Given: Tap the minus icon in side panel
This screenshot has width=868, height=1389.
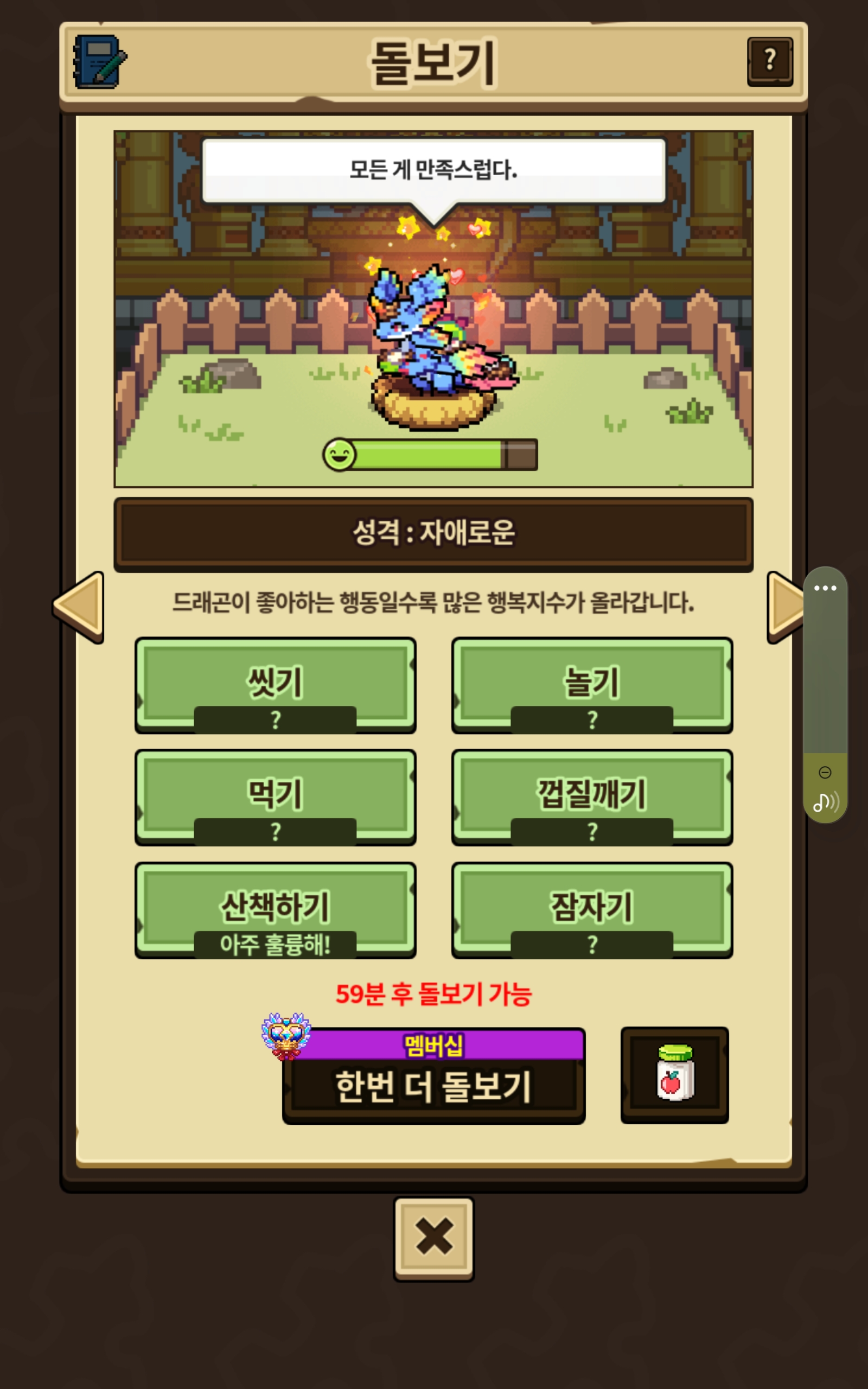Looking at the screenshot, I should click(x=825, y=772).
